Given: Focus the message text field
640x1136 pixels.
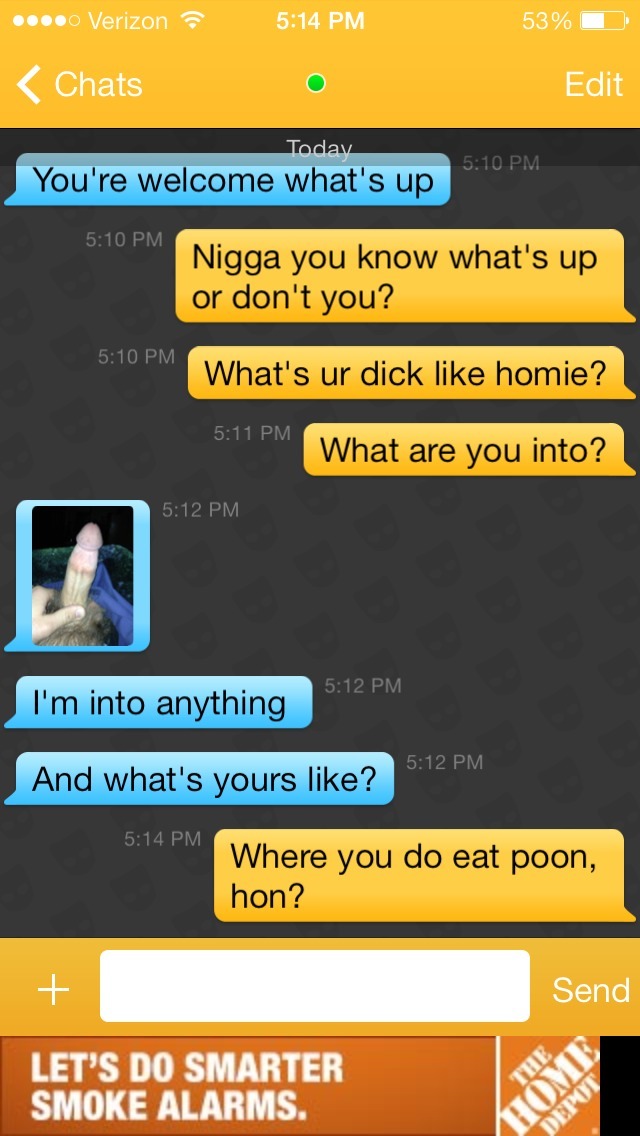Looking at the screenshot, I should [314, 986].
